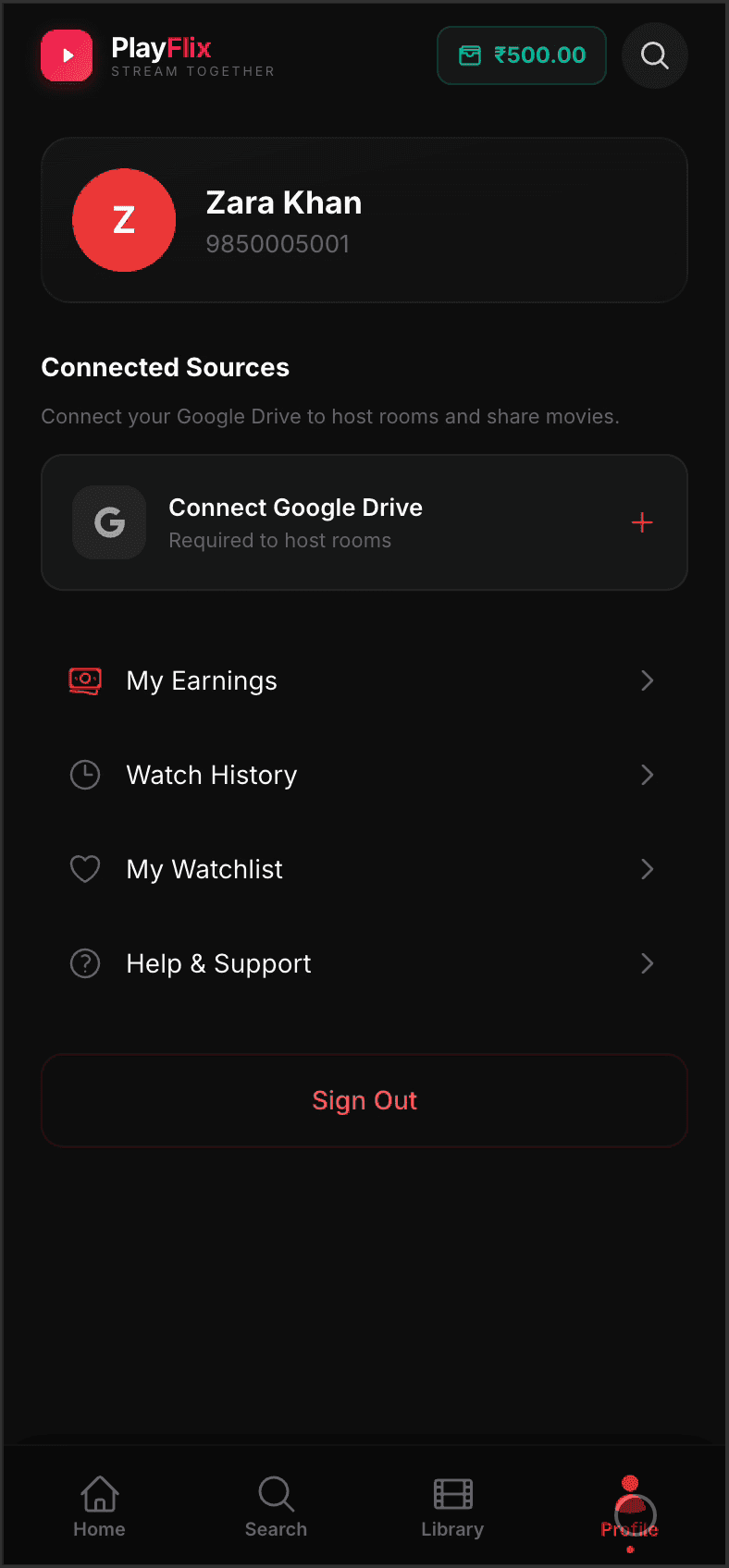Open Zara Khan's profile card
Screen dimensions: 729x1568
[364, 220]
